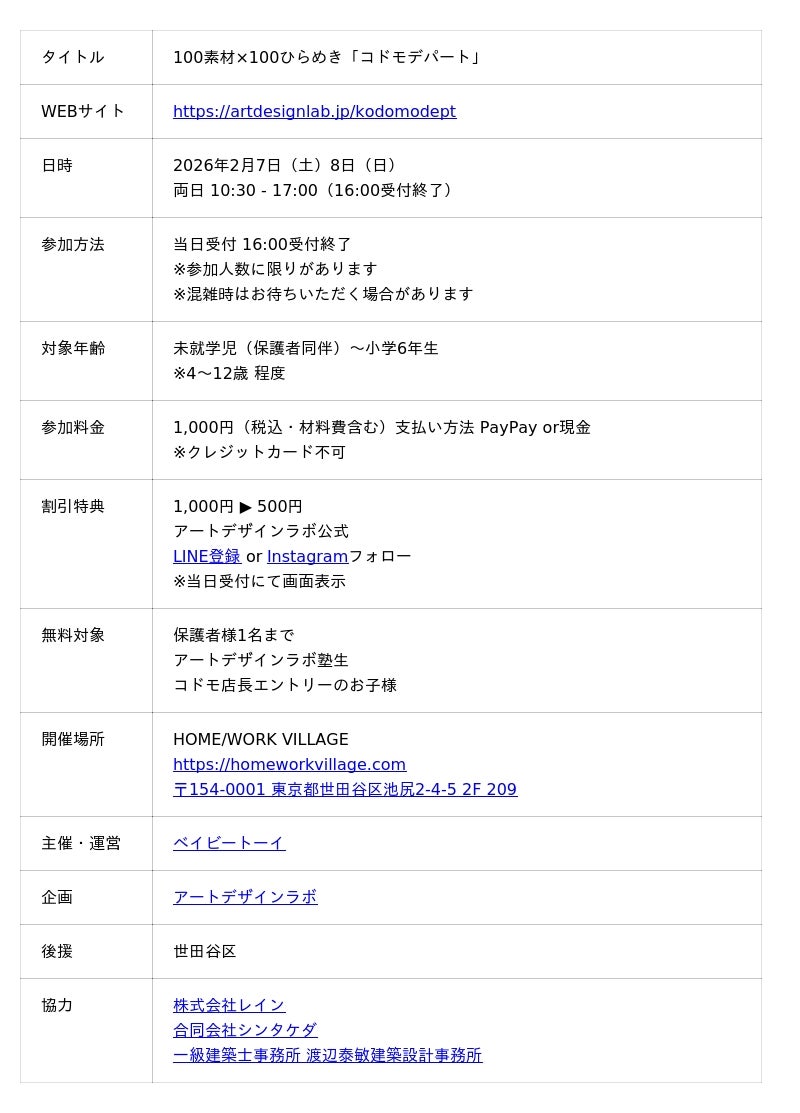Open the Instagram follow link
800x1113 pixels.
pos(307,557)
